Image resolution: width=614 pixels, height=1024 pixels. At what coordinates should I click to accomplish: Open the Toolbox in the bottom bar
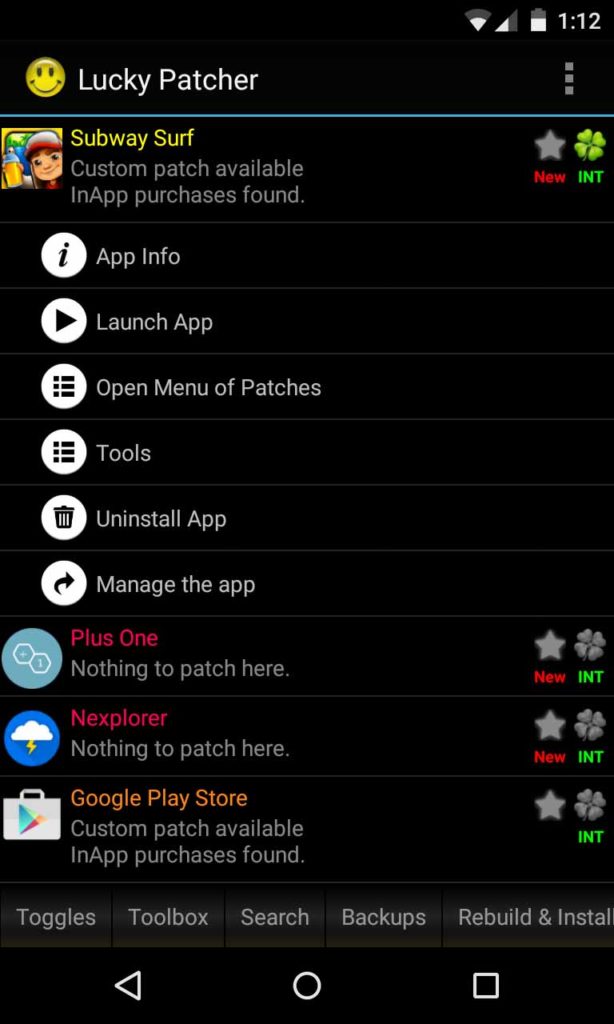pyautogui.click(x=168, y=917)
